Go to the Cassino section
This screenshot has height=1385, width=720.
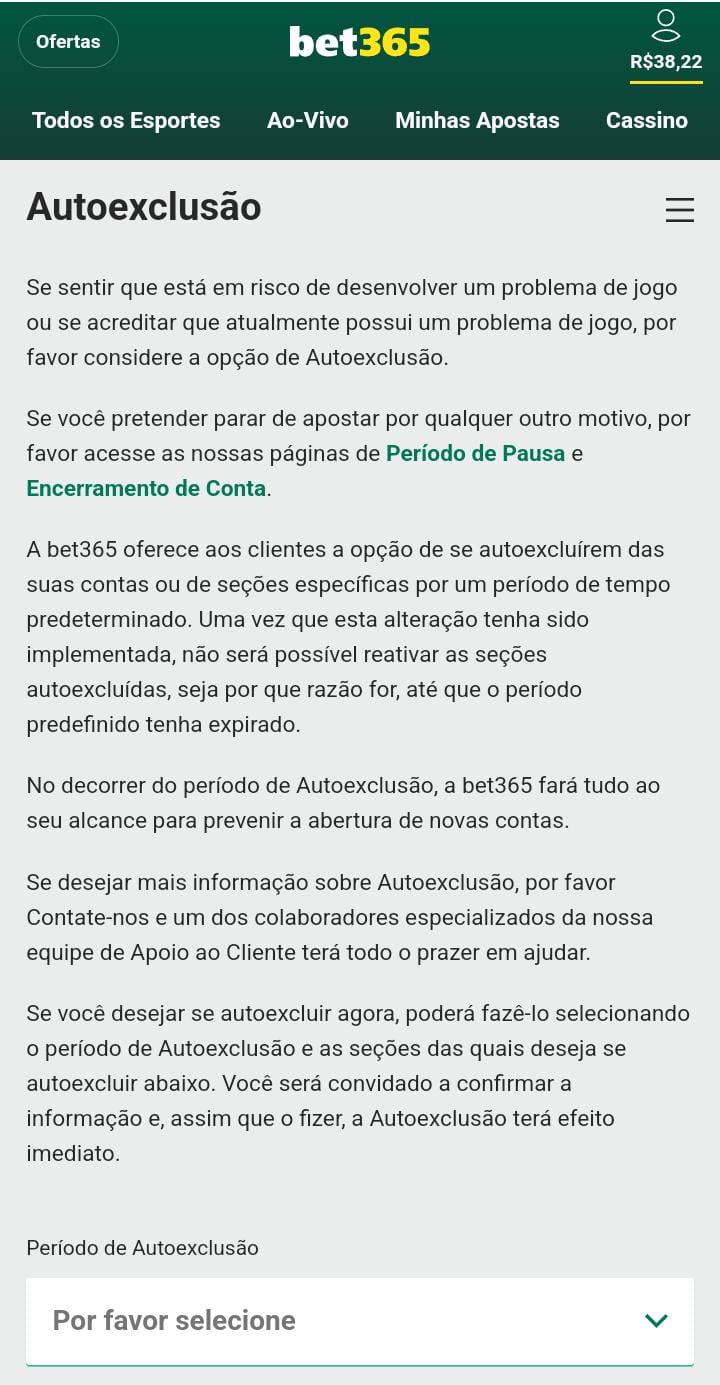click(646, 120)
